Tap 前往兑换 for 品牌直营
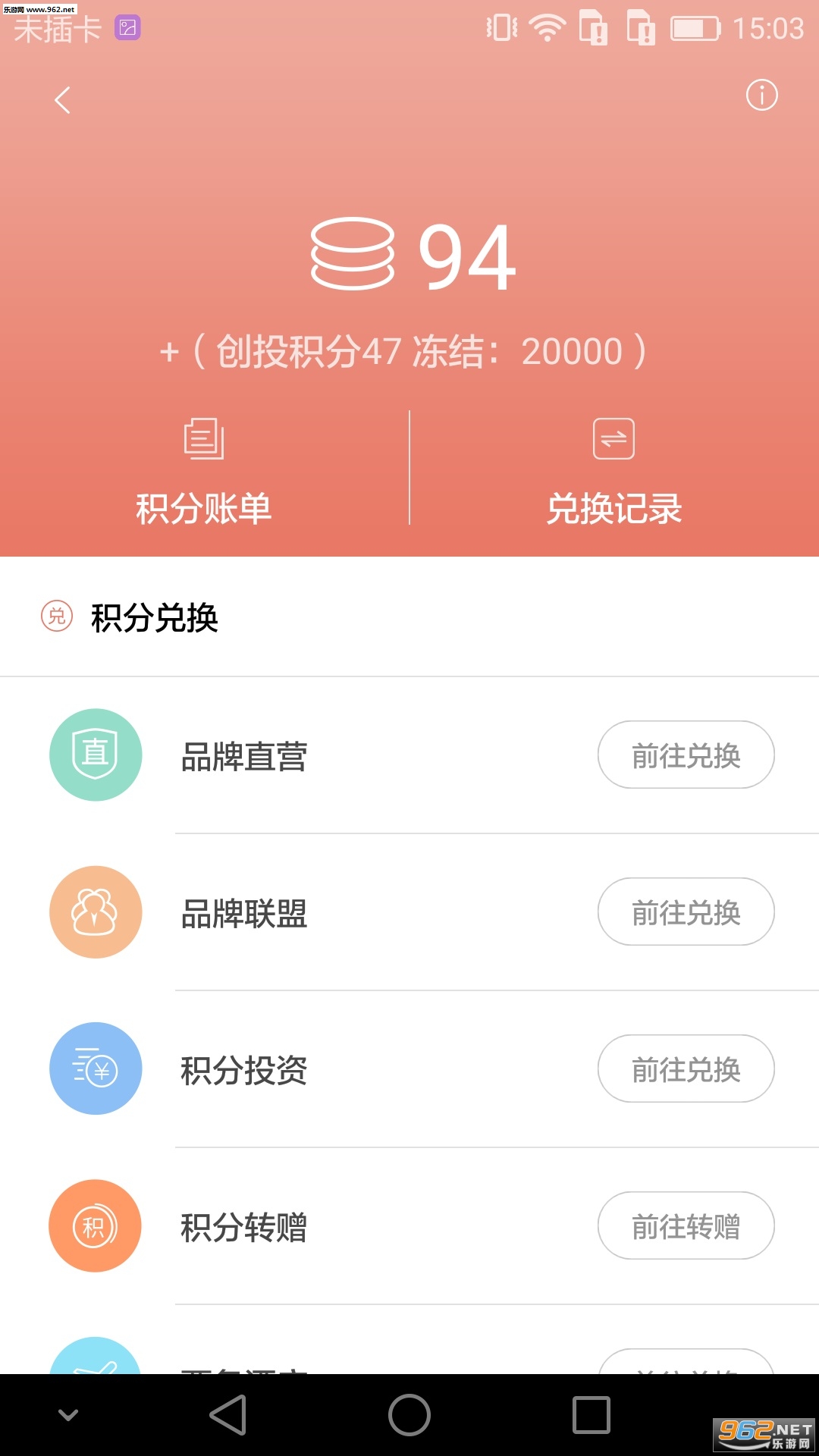This screenshot has width=819, height=1456. pos(686,755)
